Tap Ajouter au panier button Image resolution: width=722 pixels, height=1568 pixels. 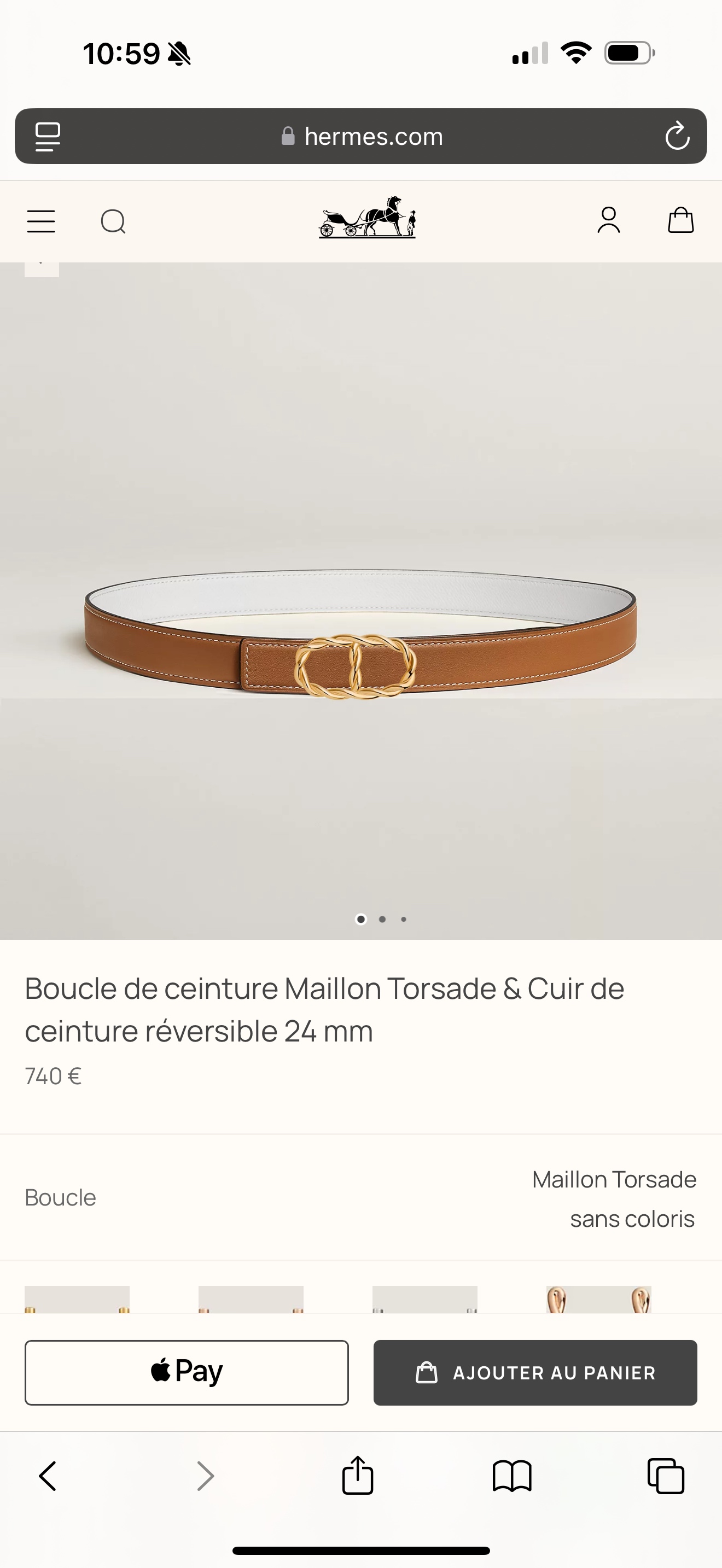(535, 1372)
